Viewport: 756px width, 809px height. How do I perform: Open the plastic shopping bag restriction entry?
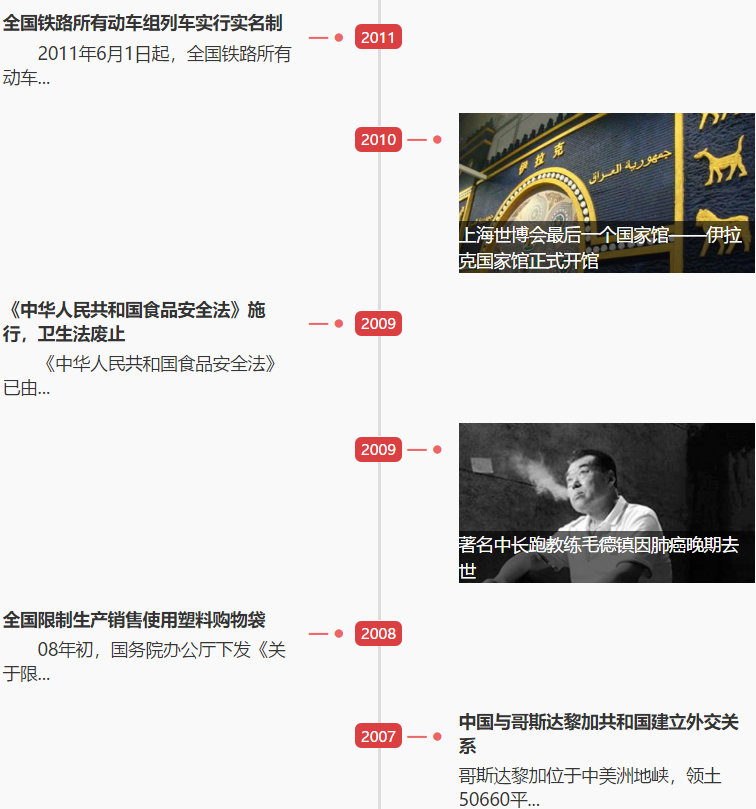134,620
